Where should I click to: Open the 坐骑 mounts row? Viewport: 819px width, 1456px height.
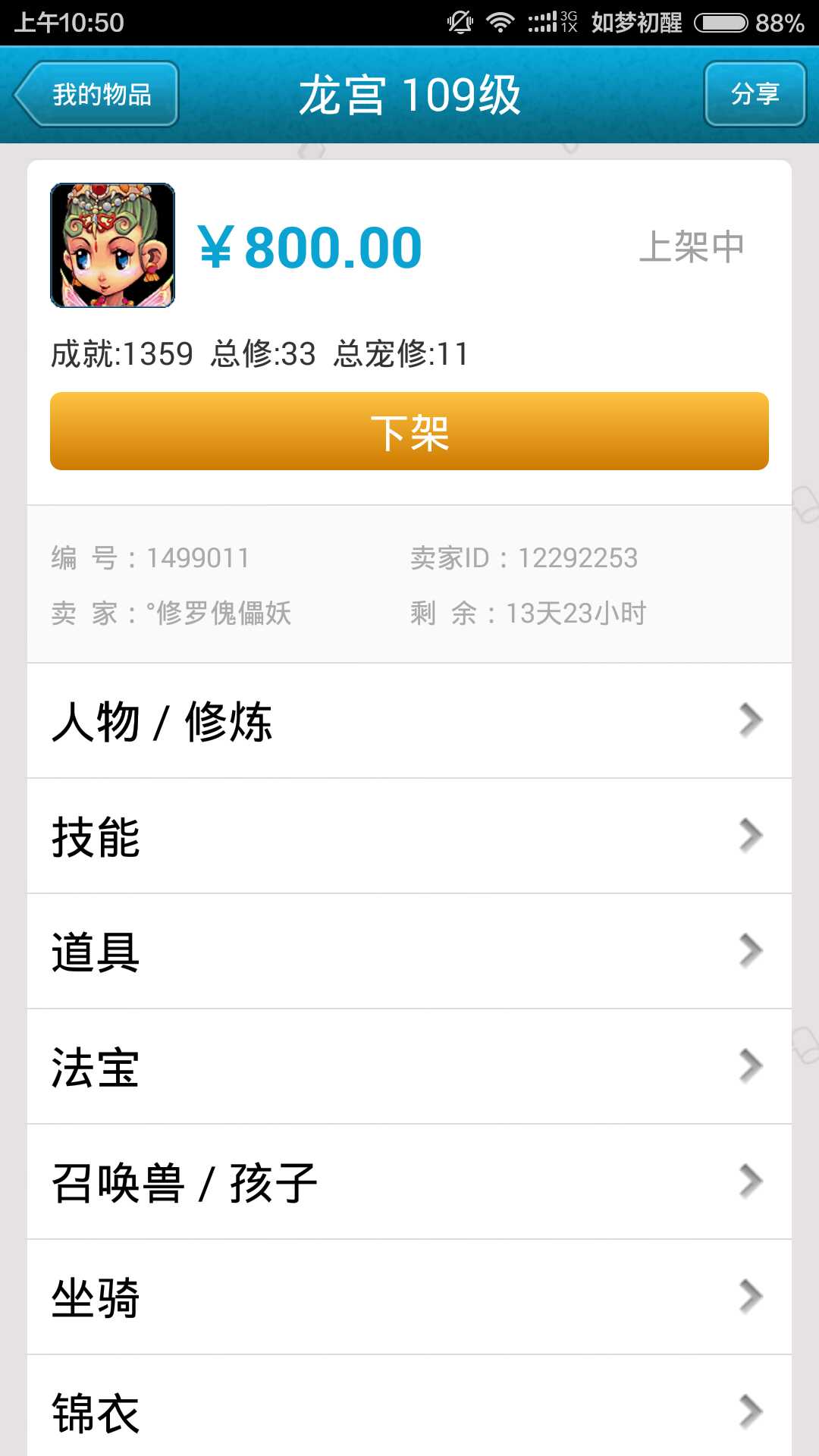[x=409, y=1297]
